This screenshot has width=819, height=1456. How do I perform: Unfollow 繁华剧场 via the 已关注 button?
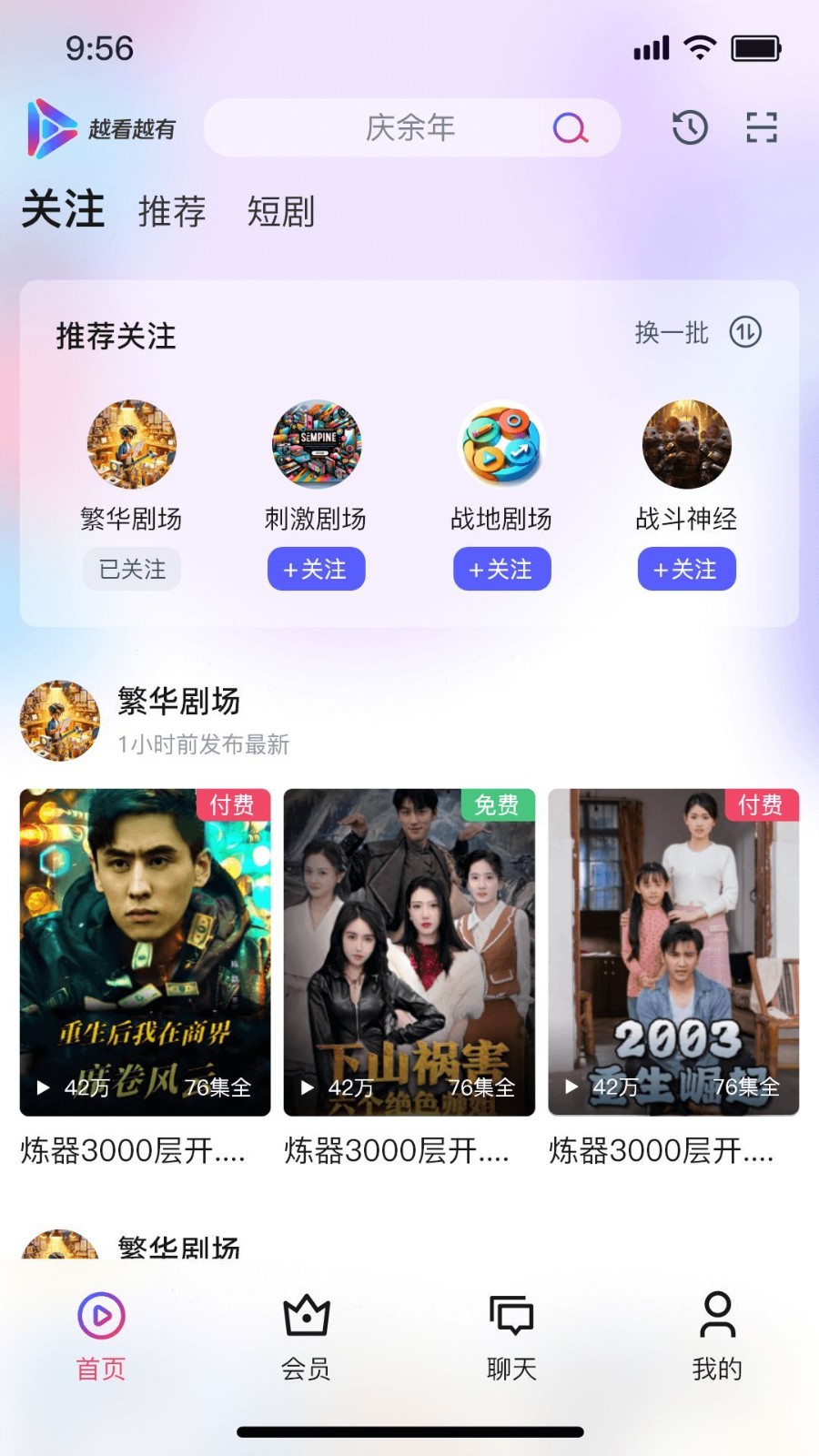click(x=132, y=569)
